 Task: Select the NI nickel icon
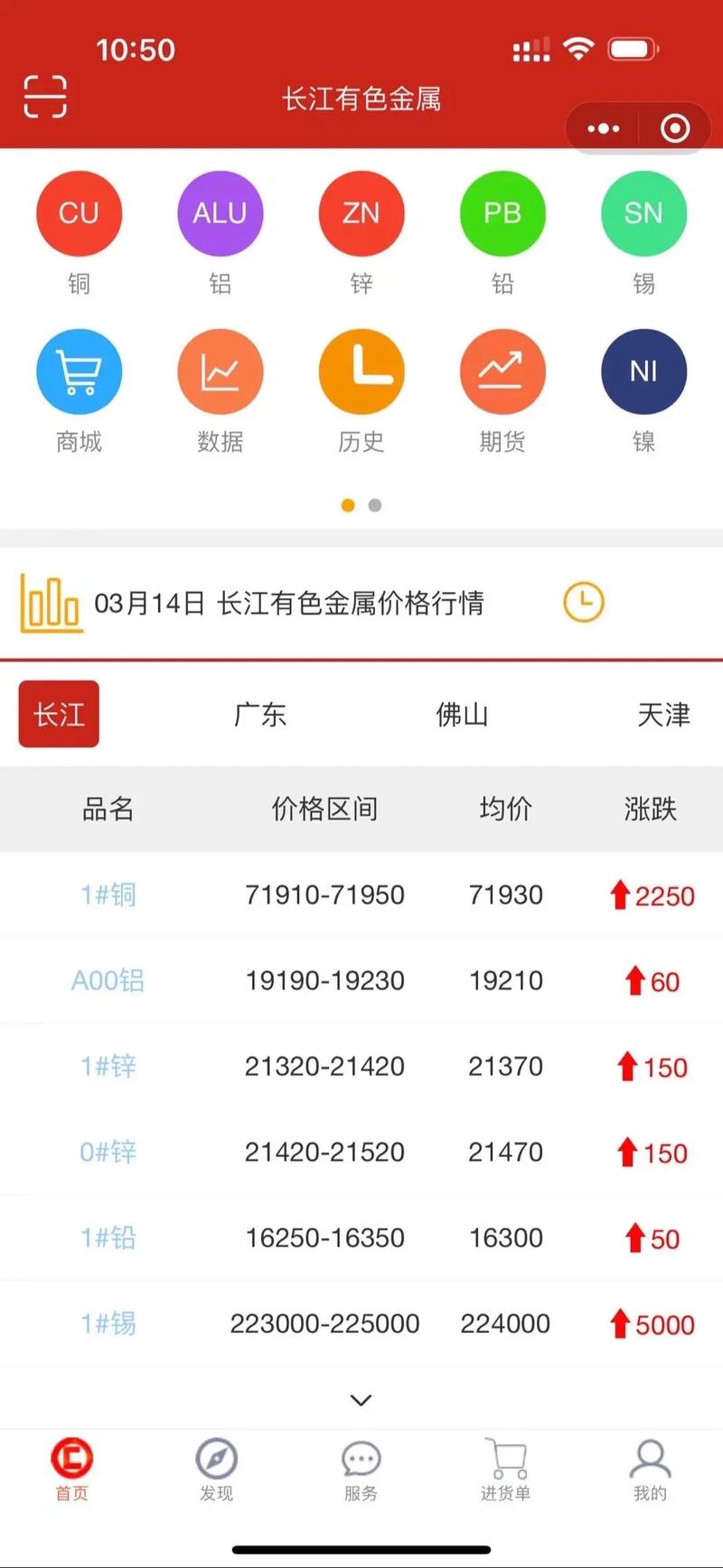tap(643, 371)
